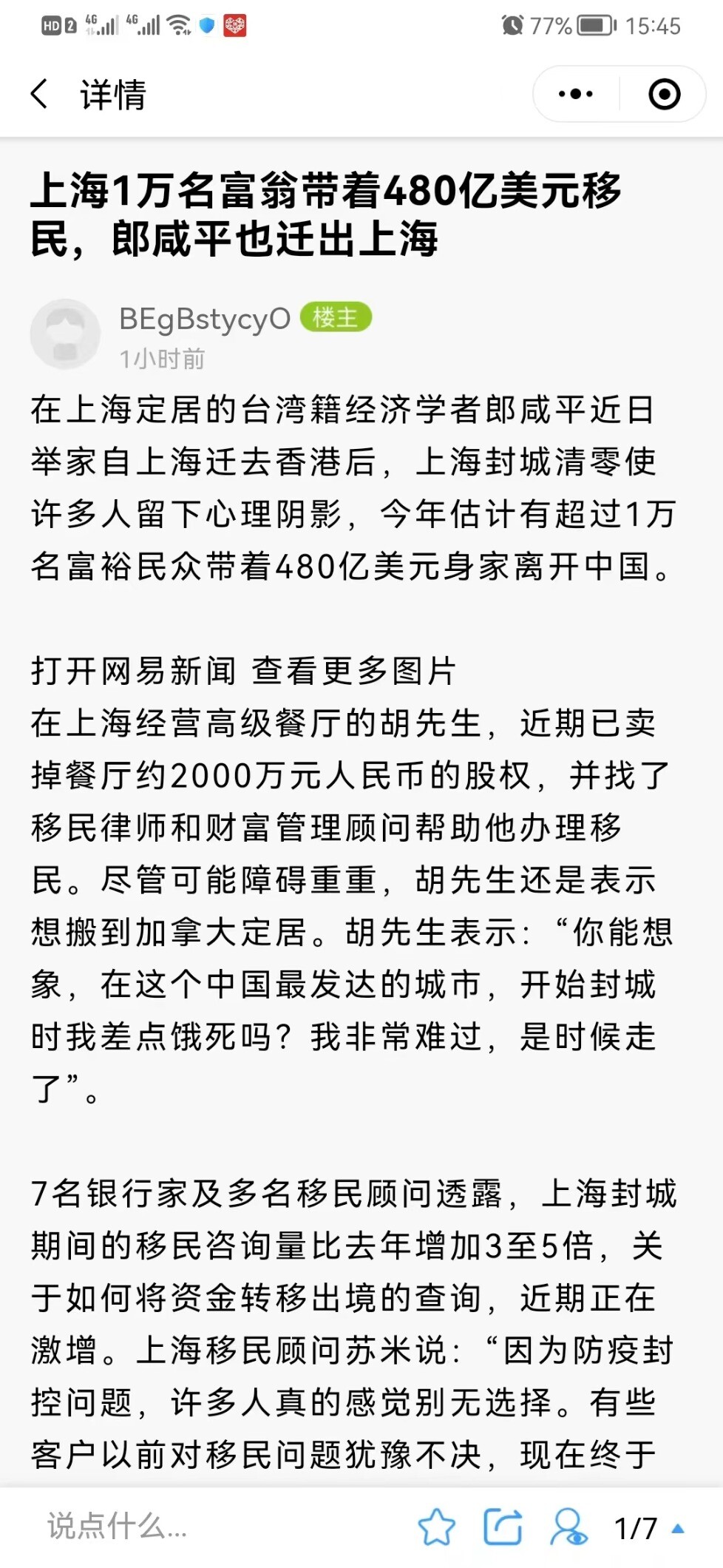Share this post using the share icon
The height and width of the screenshot is (1568, 723).
503,1527
